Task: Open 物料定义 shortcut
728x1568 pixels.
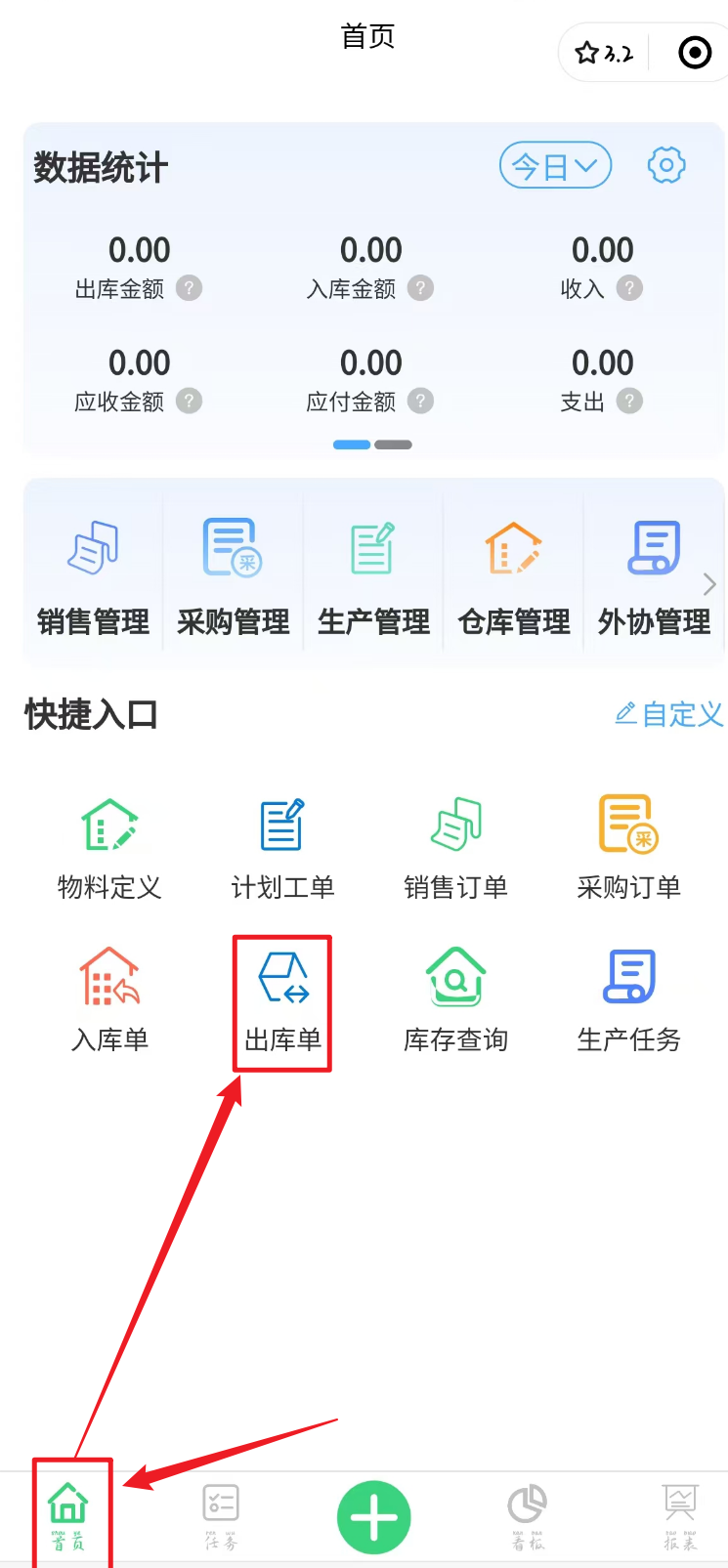Action: [109, 847]
